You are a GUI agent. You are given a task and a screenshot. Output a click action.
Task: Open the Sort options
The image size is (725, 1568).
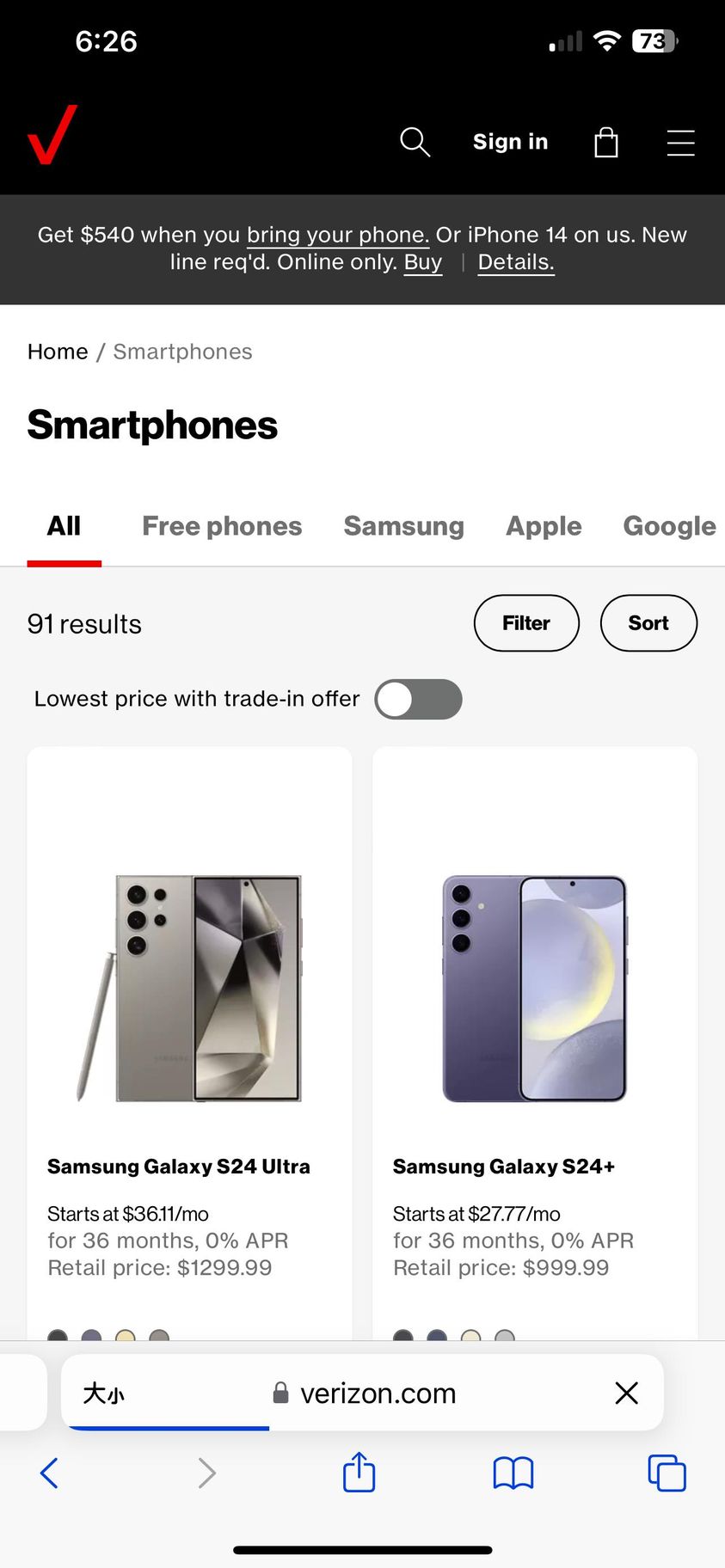648,623
